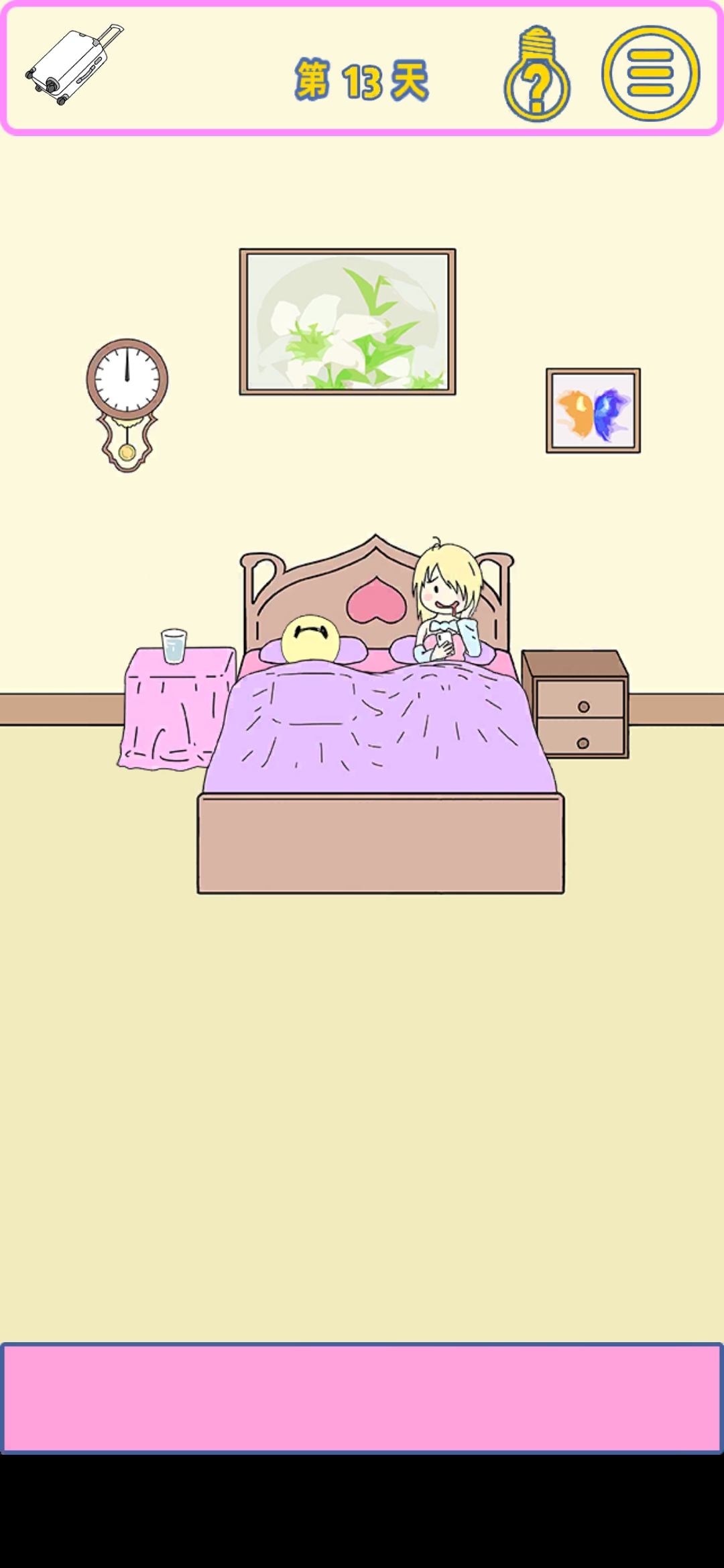Viewport: 724px width, 1568px height.
Task: Tap the yellow-faced character in bed
Action: 310,639
